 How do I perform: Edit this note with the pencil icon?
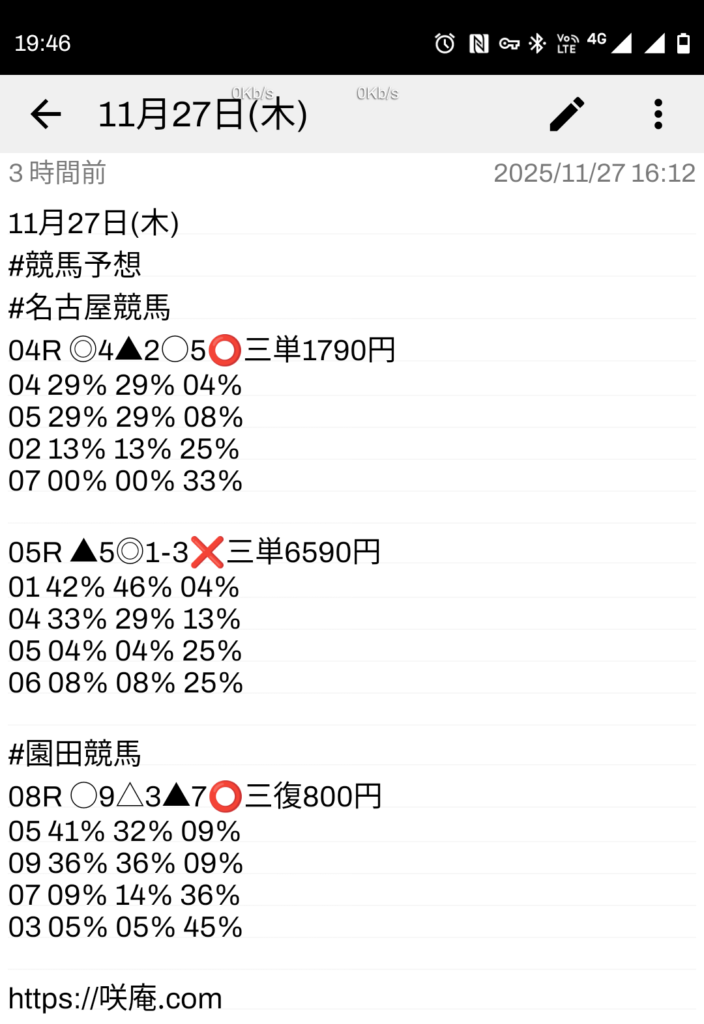567,115
